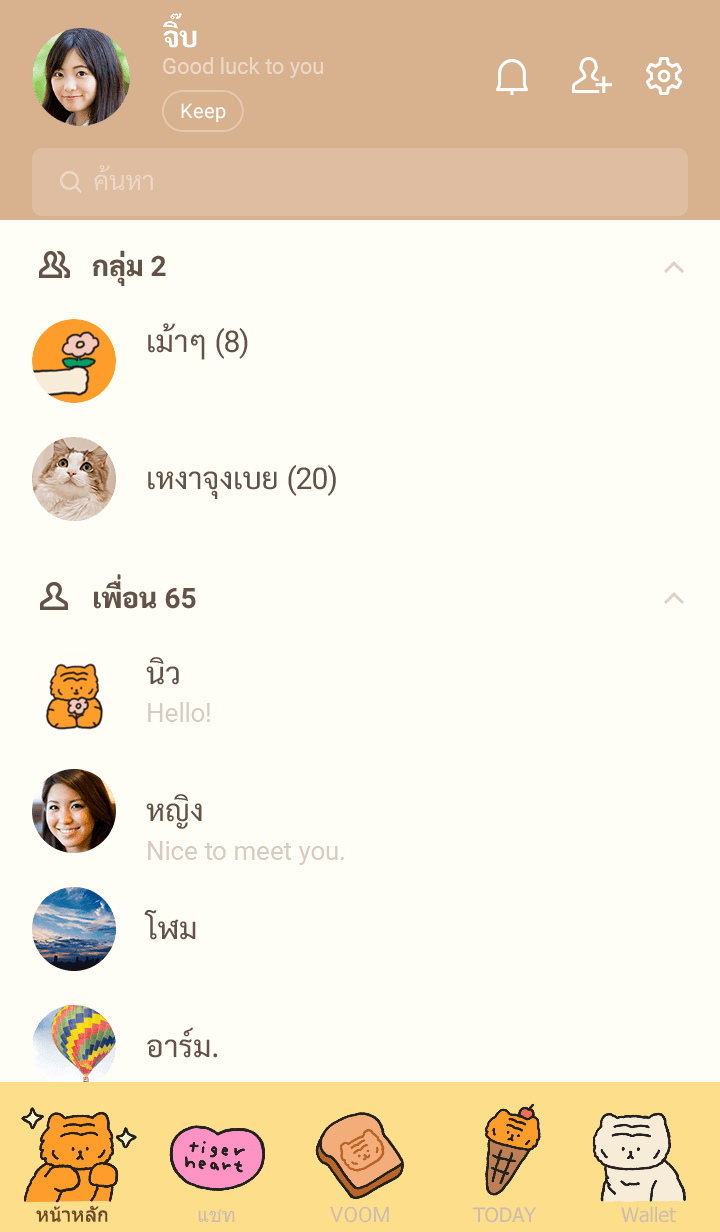Tap friend อาร์ม. in the list
The width and height of the screenshot is (720, 1232).
point(182,1047)
